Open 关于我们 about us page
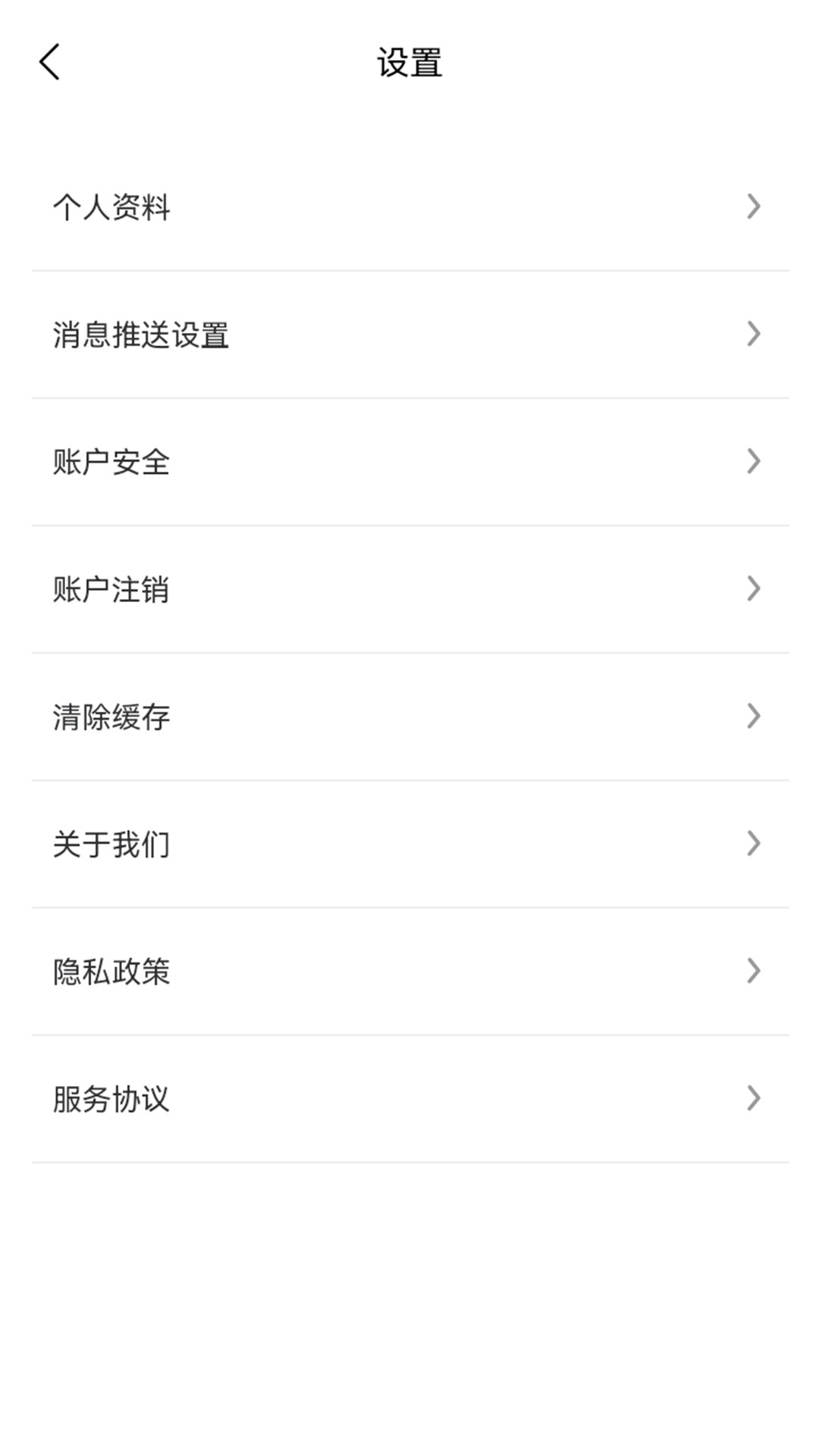Screen dimensions: 819x1456 (x=112, y=843)
